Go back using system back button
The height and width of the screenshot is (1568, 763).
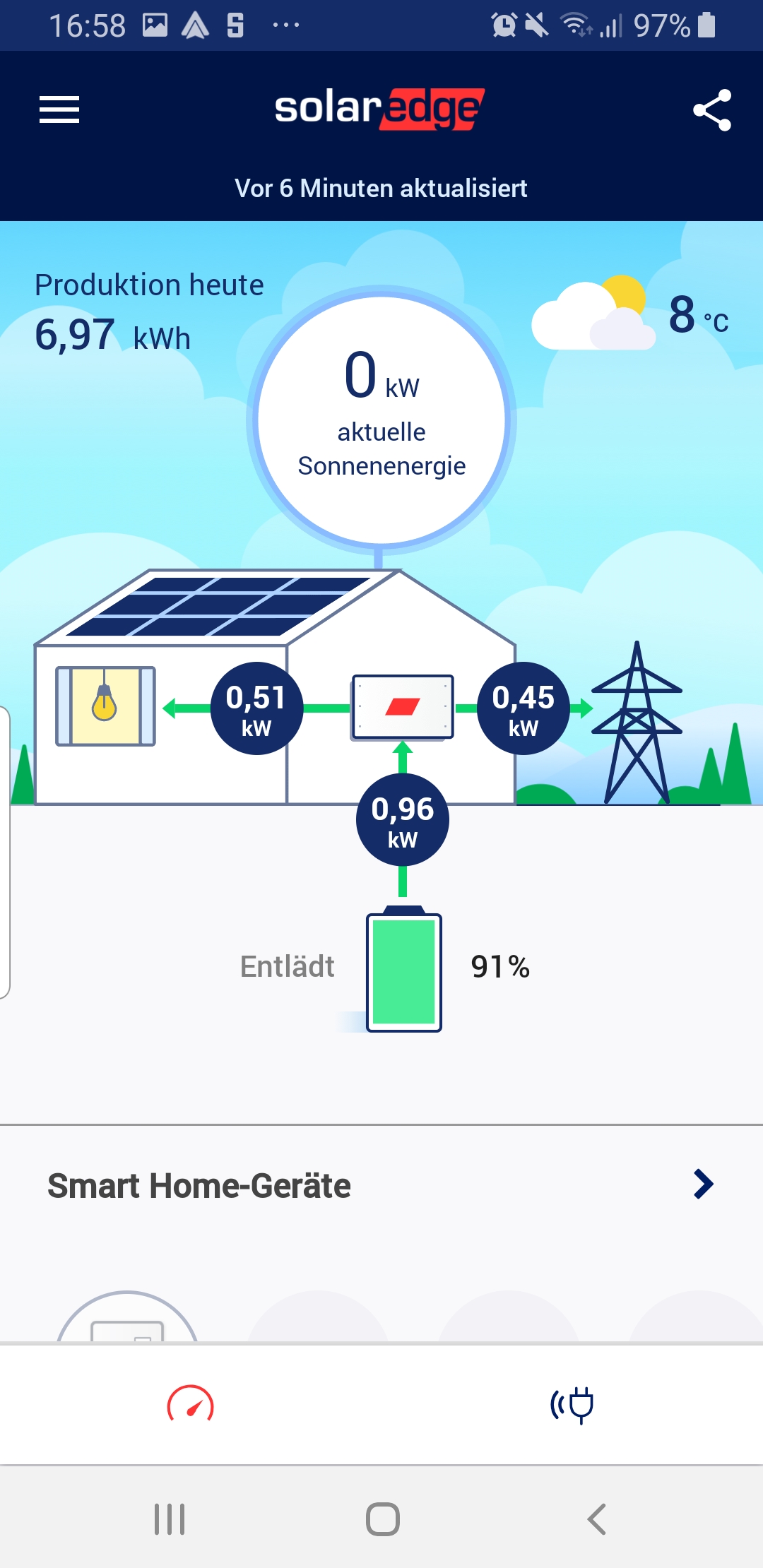pyautogui.click(x=597, y=1519)
